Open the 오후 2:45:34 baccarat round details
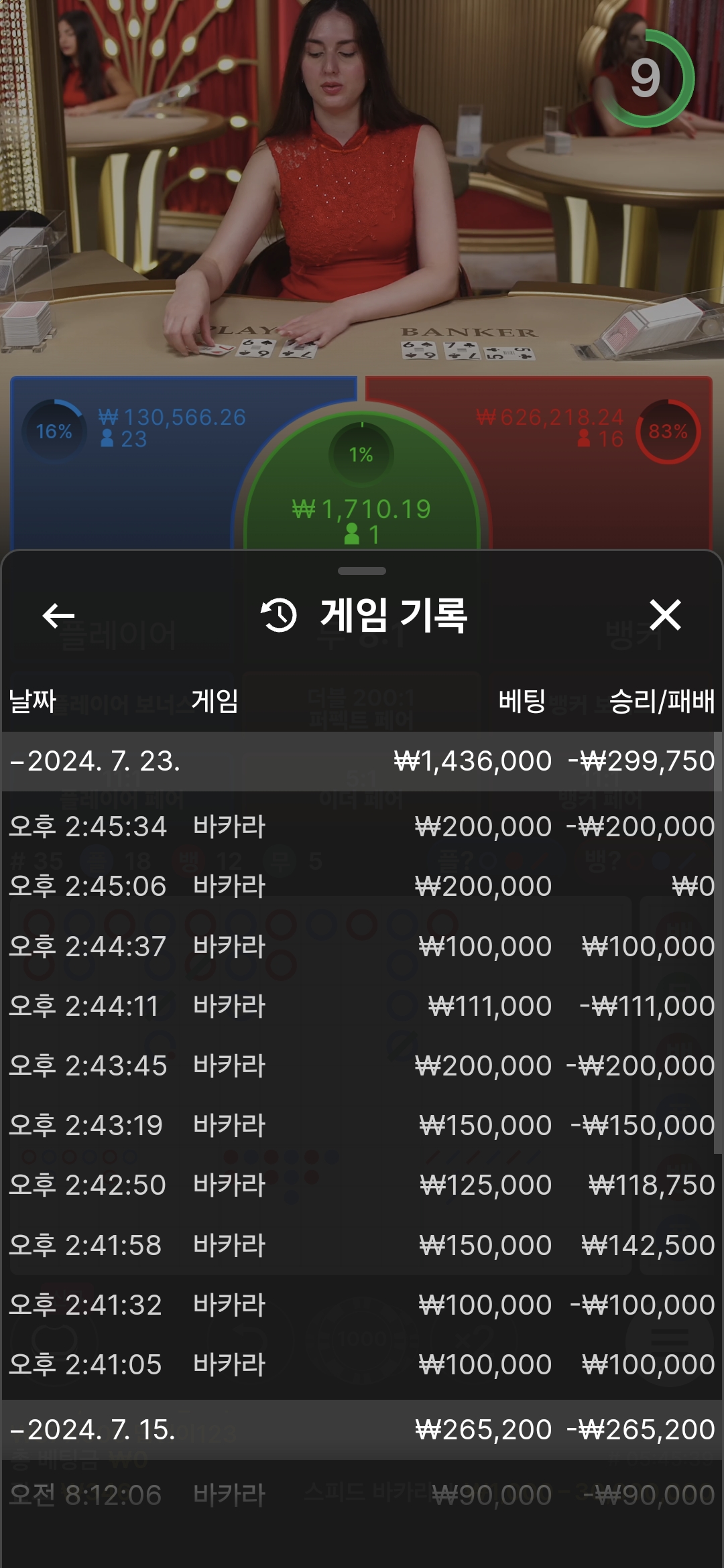Screen dimensions: 724x1568 click(x=362, y=826)
